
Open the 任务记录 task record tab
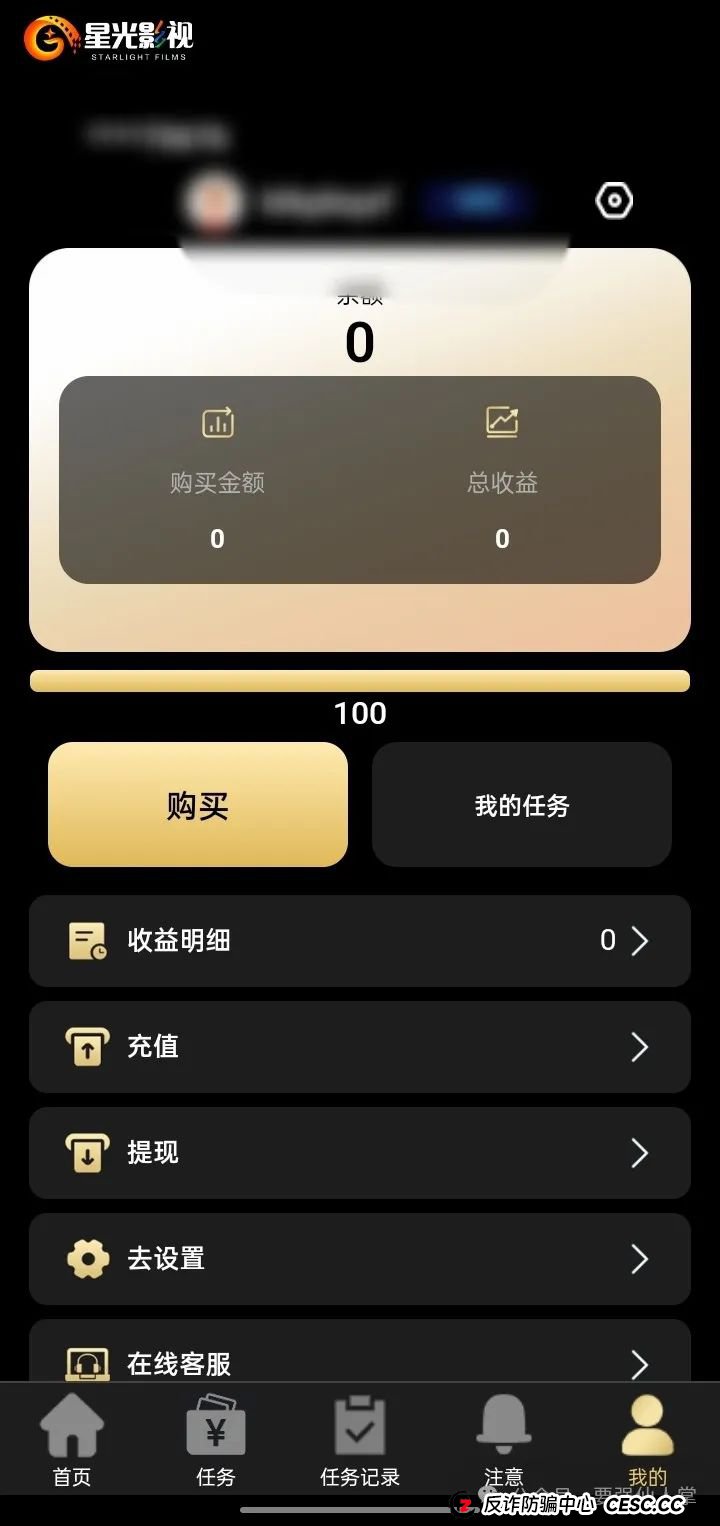tap(359, 1440)
